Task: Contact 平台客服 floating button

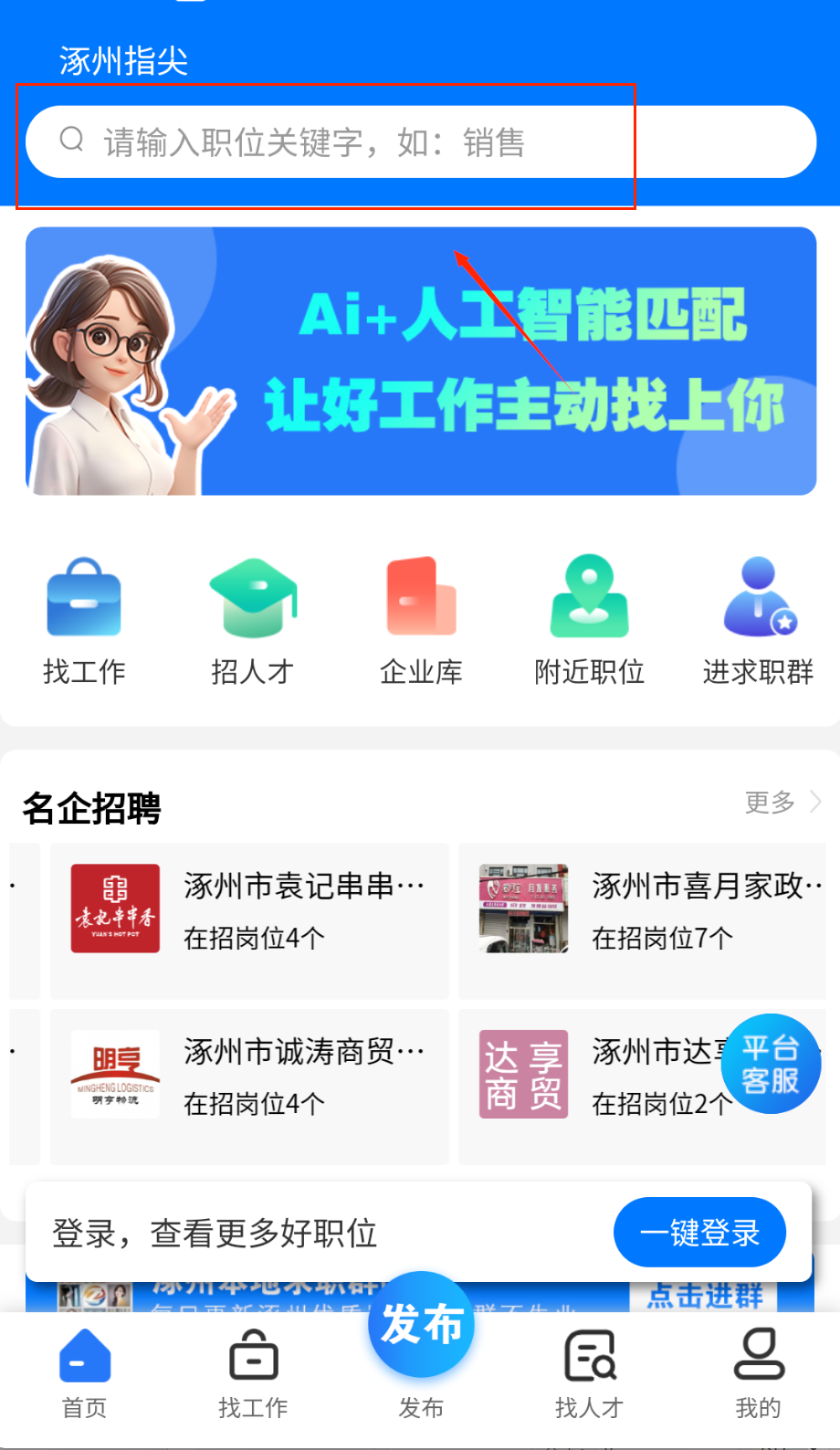Action: 770,1064
